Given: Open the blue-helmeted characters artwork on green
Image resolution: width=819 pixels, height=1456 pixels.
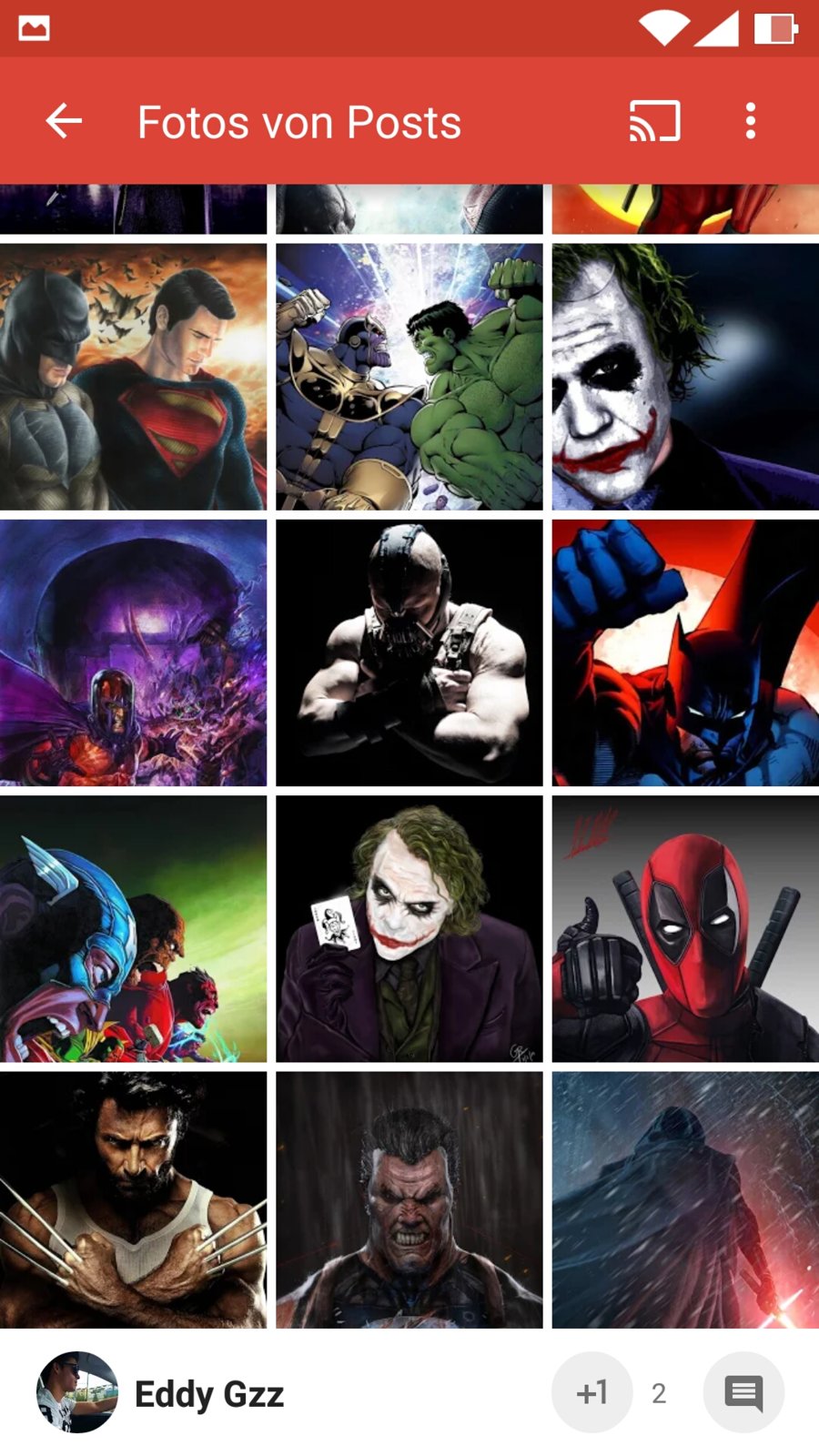Looking at the screenshot, I should (x=133, y=929).
